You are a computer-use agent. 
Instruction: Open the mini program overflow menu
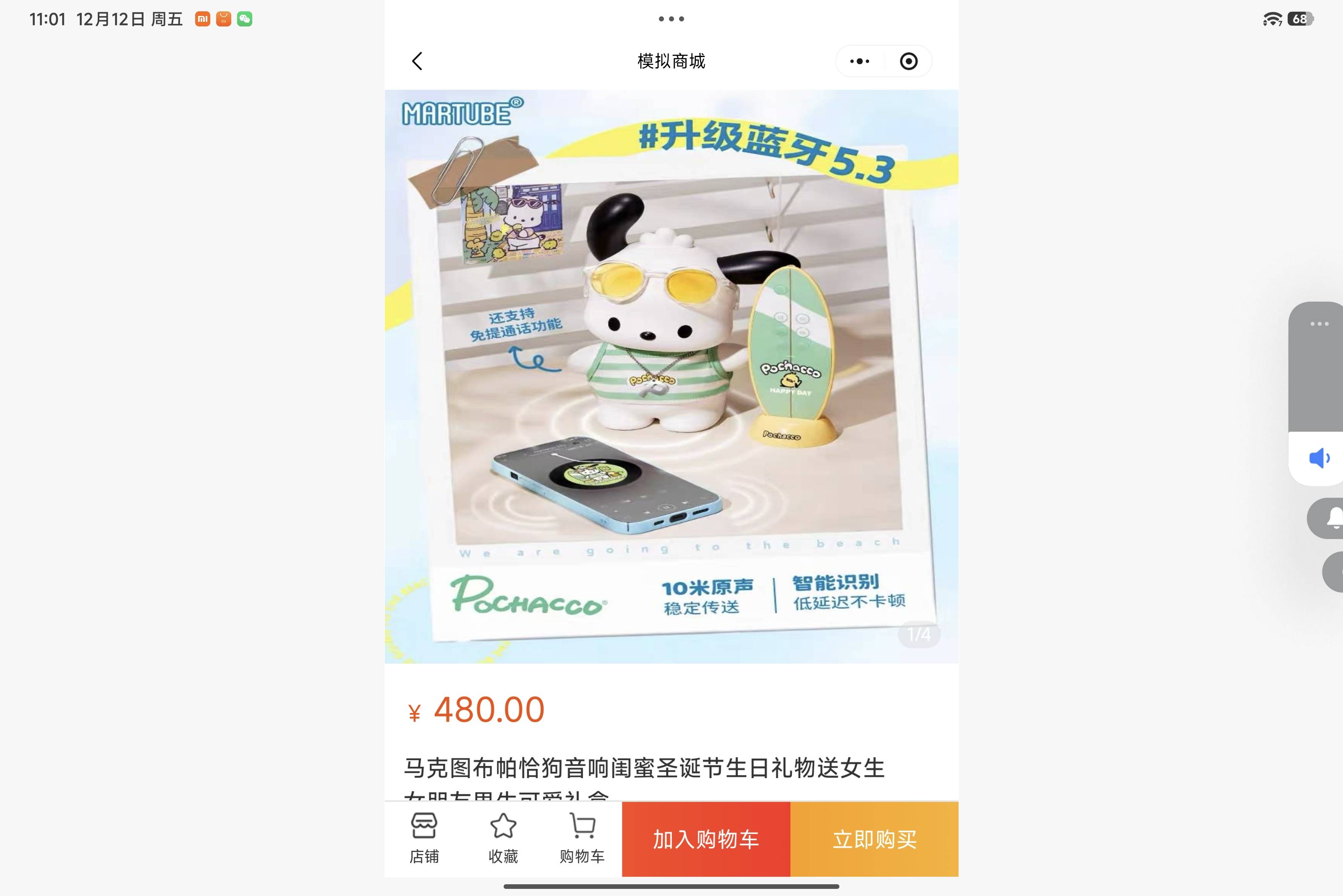pyautogui.click(x=860, y=61)
